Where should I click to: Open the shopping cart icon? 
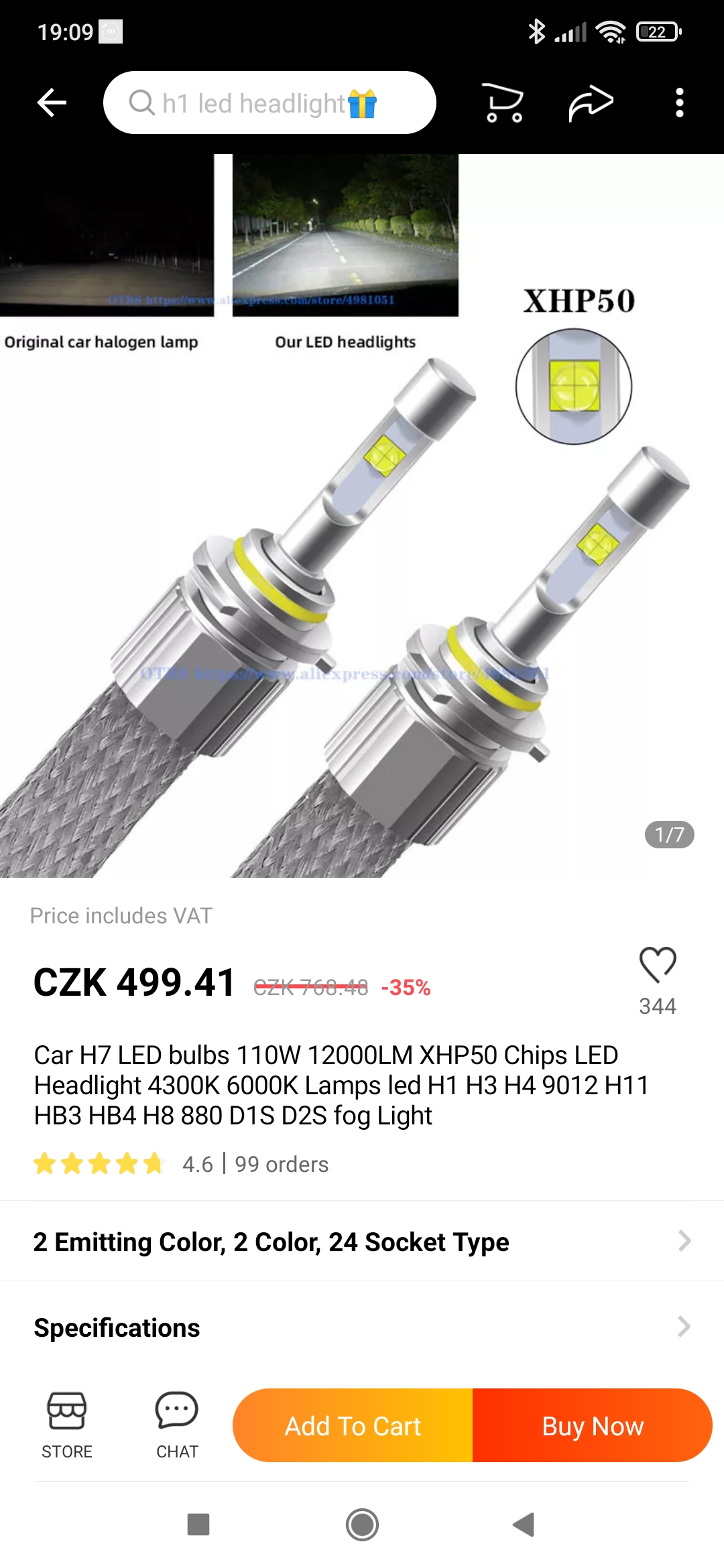pos(503,103)
